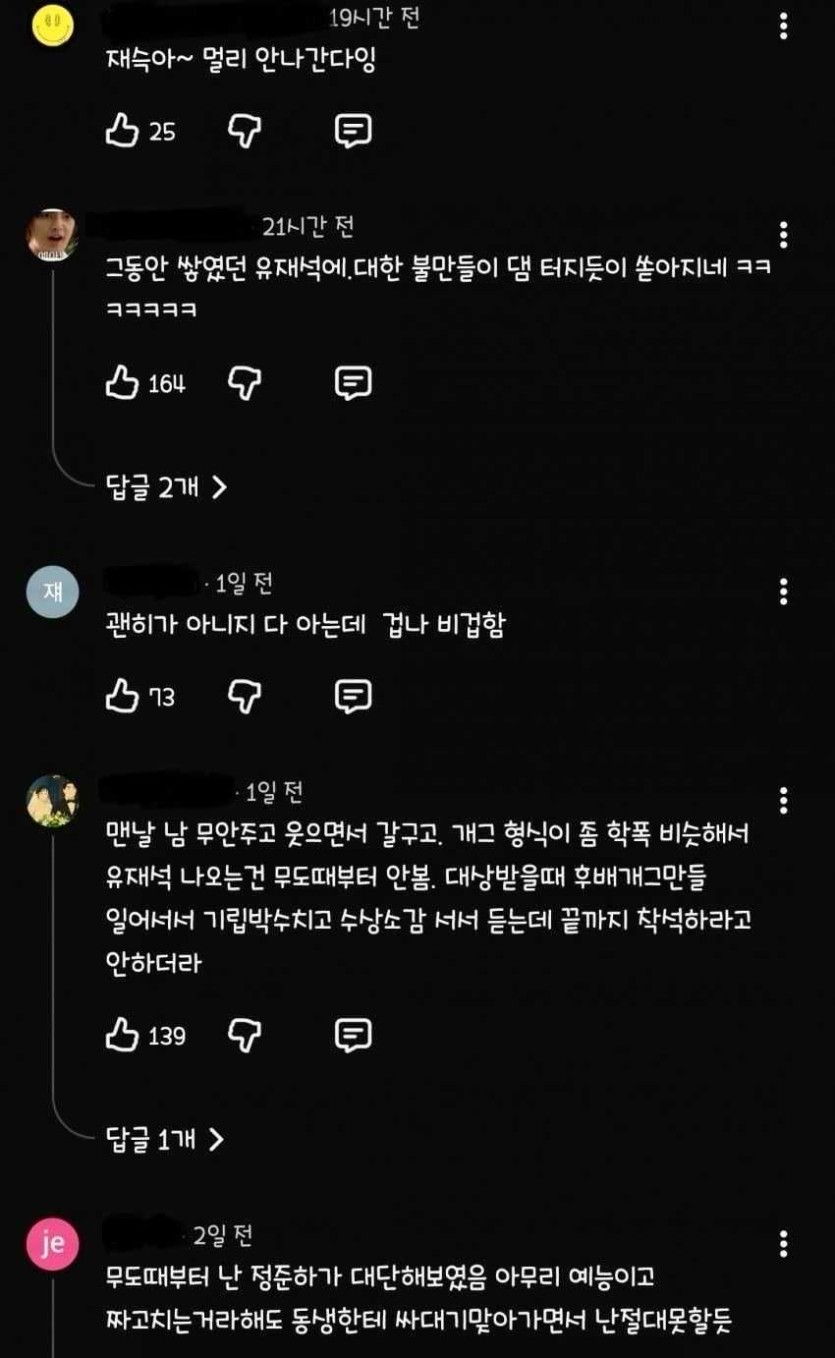
Task: Like the '겁나 비겁함' comment
Action: pos(123,696)
